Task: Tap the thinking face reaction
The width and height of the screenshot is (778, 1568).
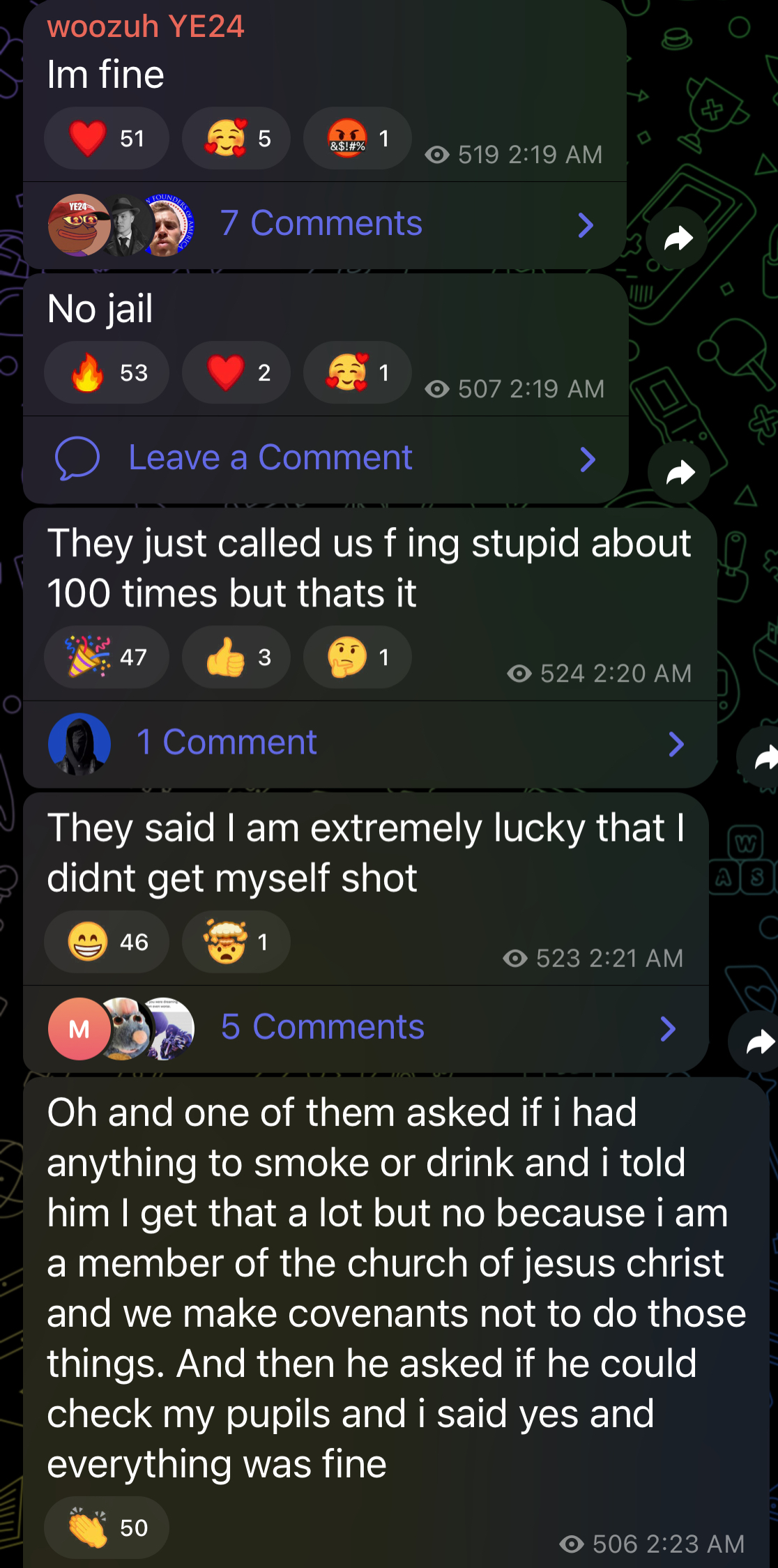Action: (357, 657)
